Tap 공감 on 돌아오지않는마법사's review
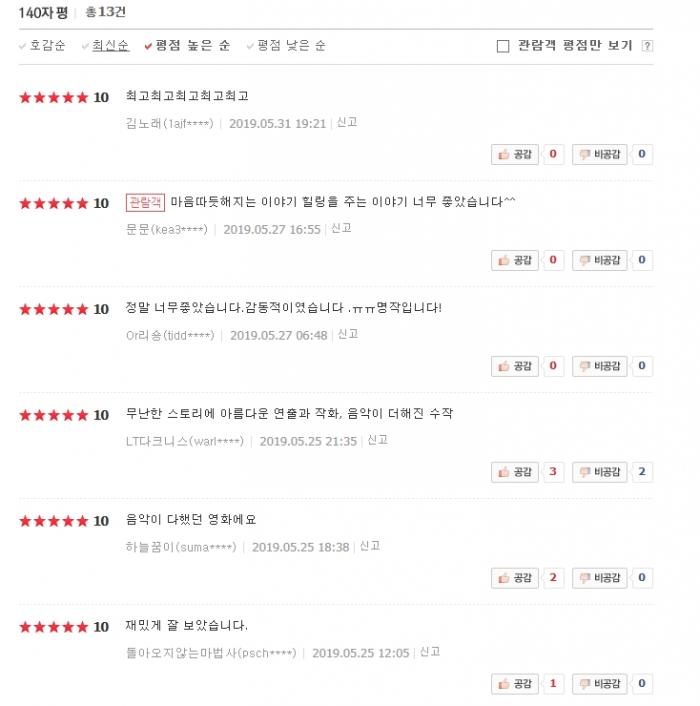This screenshot has height=706, width=700. click(x=516, y=684)
